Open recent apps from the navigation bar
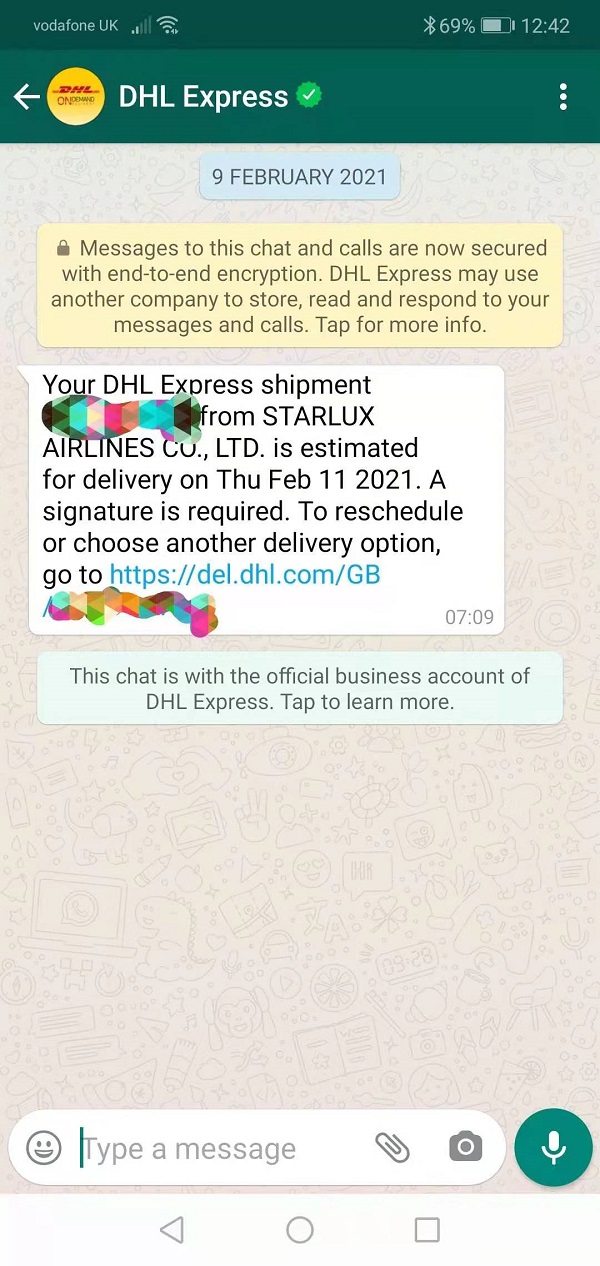600x1266 pixels. [427, 1229]
